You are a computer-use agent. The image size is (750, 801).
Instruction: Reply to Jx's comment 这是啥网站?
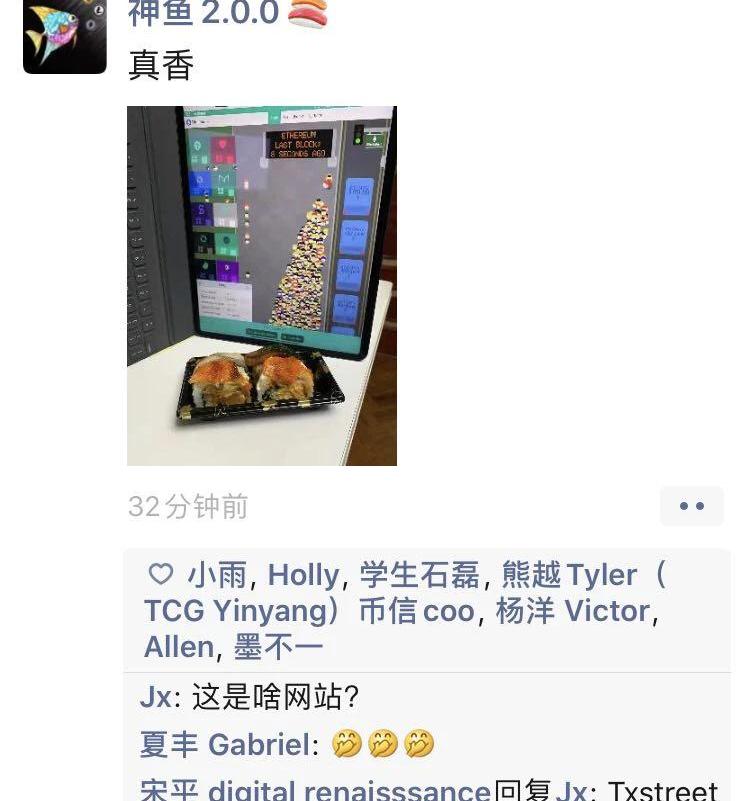tap(275, 697)
